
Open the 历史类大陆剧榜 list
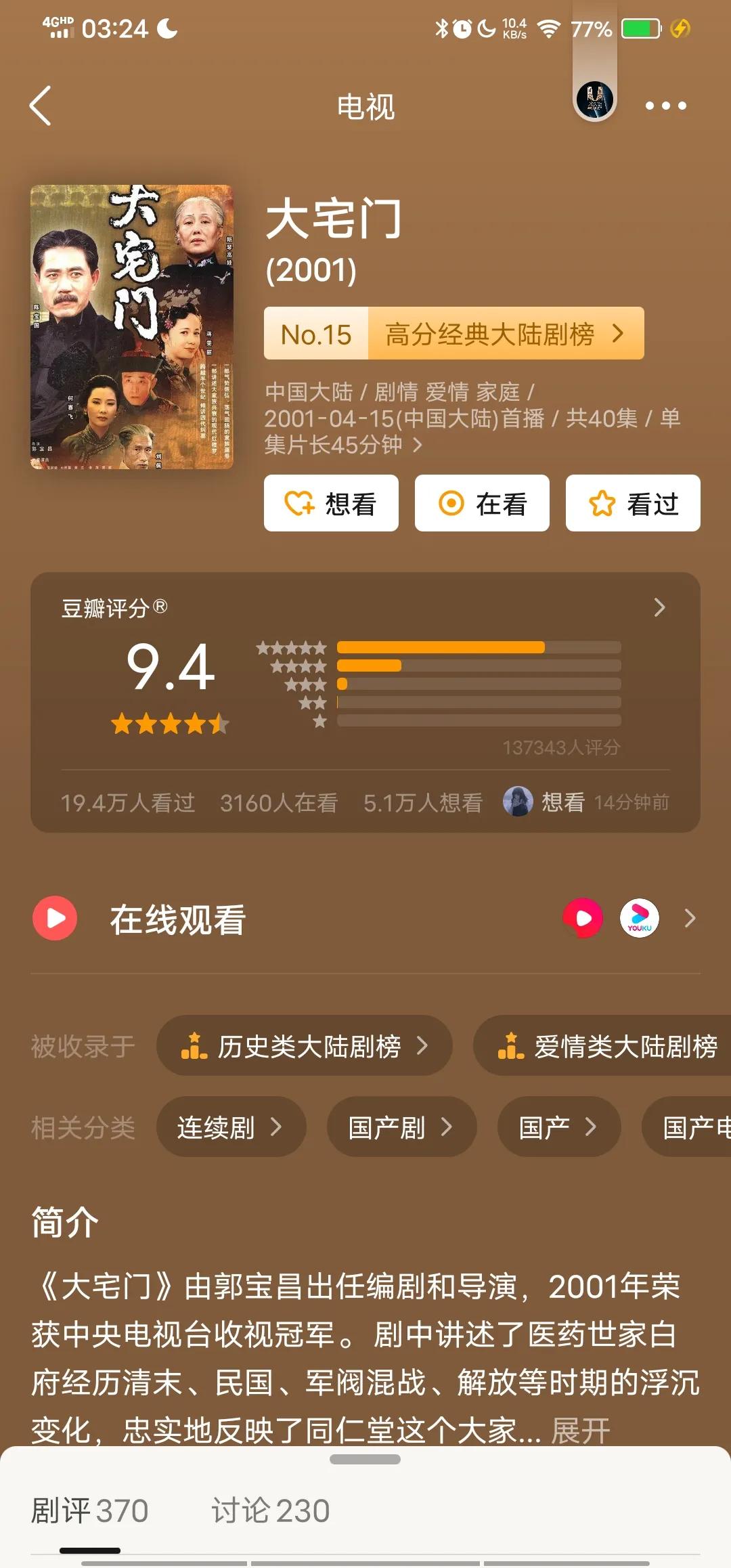[305, 1046]
